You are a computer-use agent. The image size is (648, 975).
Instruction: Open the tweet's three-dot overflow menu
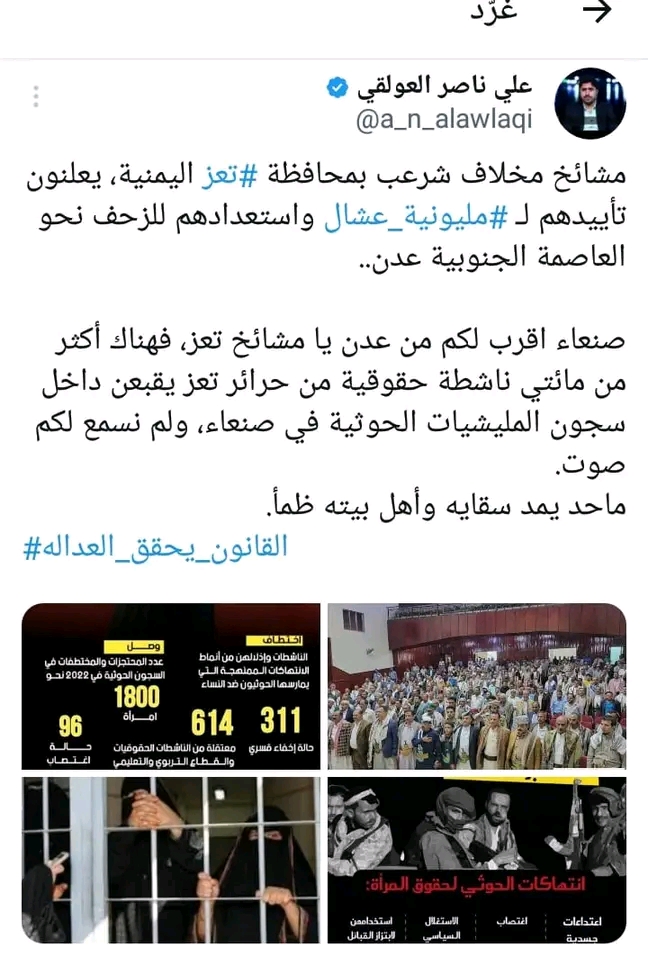(x=36, y=97)
